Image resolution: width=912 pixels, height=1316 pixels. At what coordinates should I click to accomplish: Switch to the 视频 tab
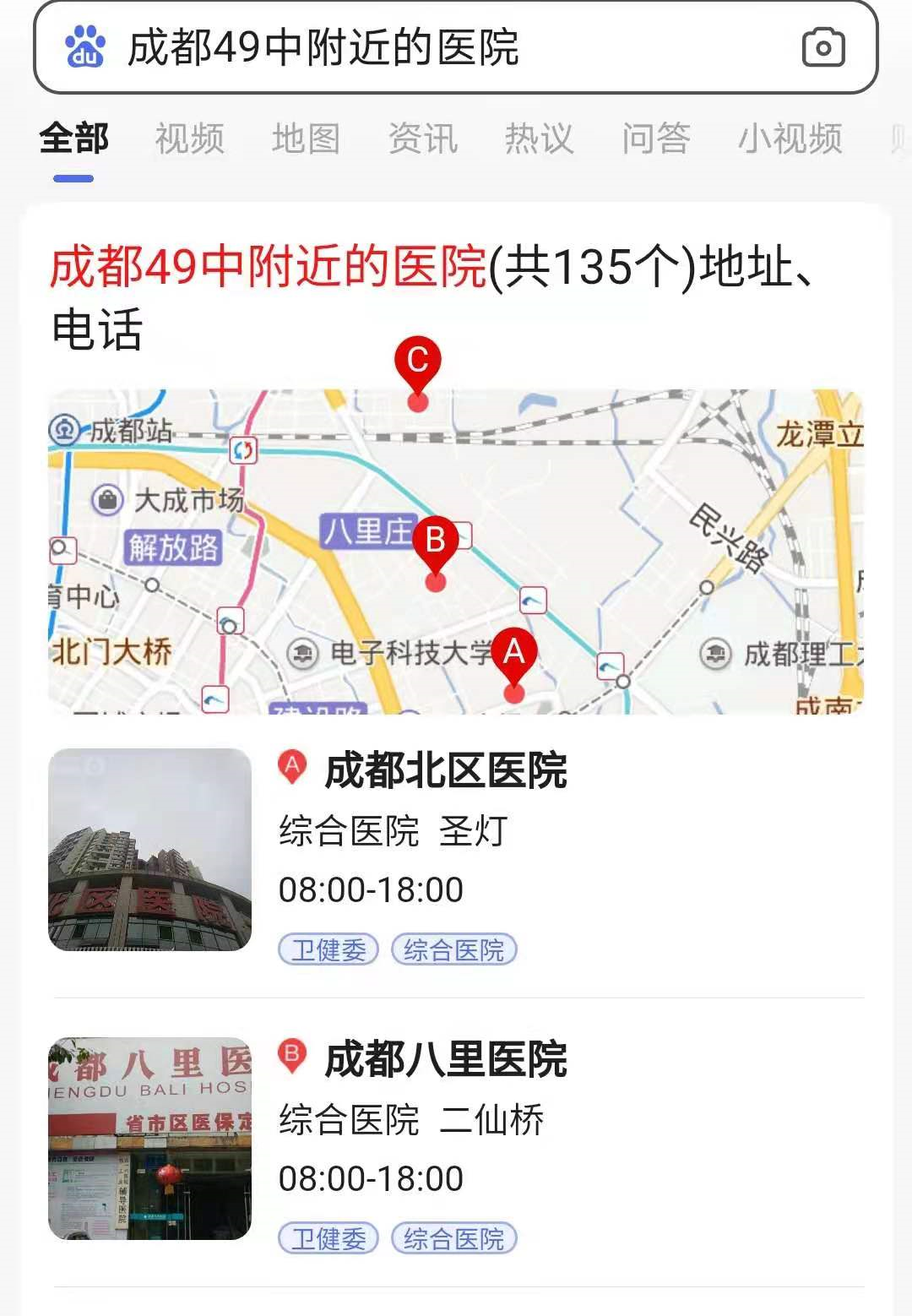coord(190,139)
